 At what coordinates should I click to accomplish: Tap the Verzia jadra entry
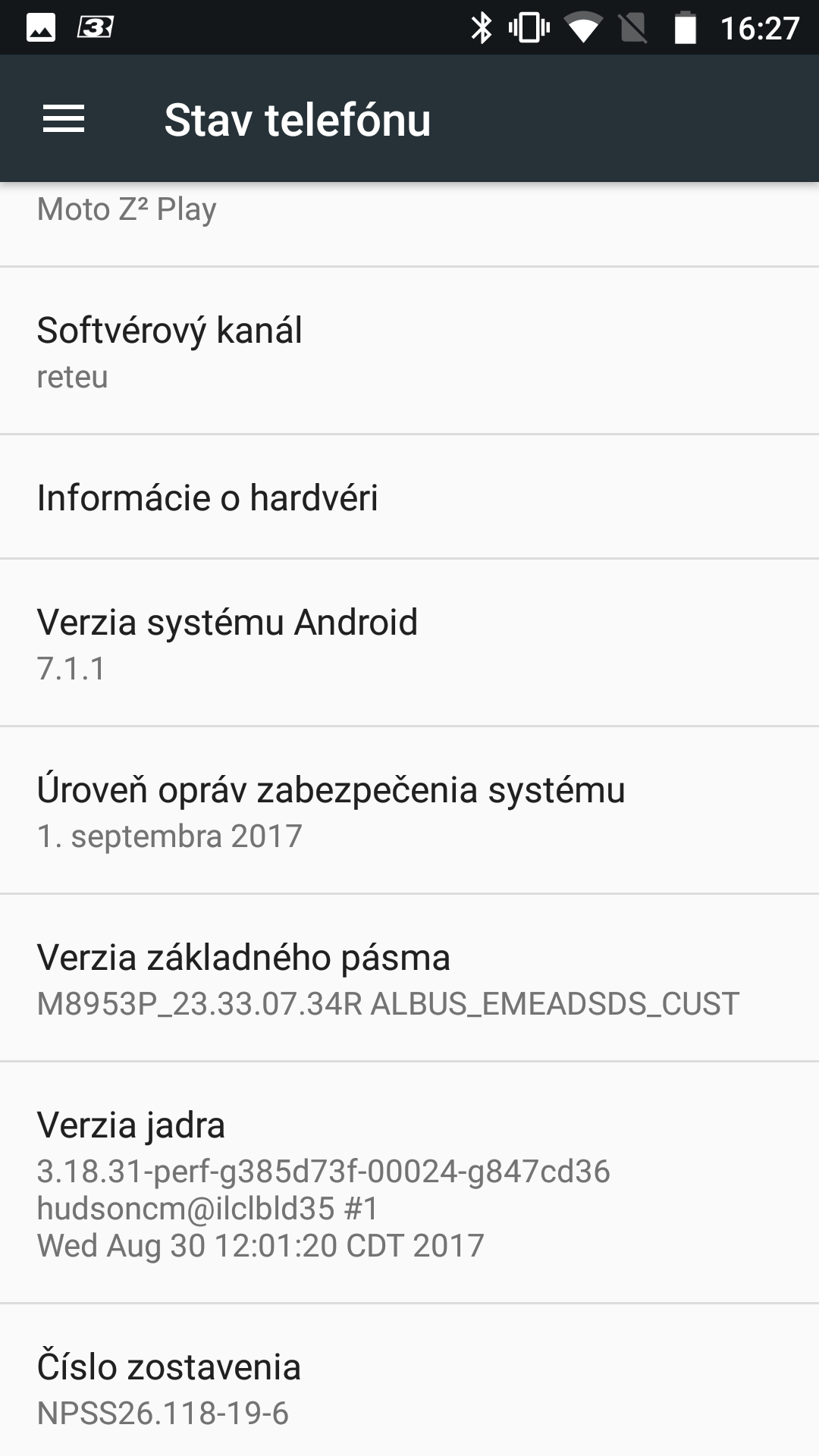click(409, 1183)
